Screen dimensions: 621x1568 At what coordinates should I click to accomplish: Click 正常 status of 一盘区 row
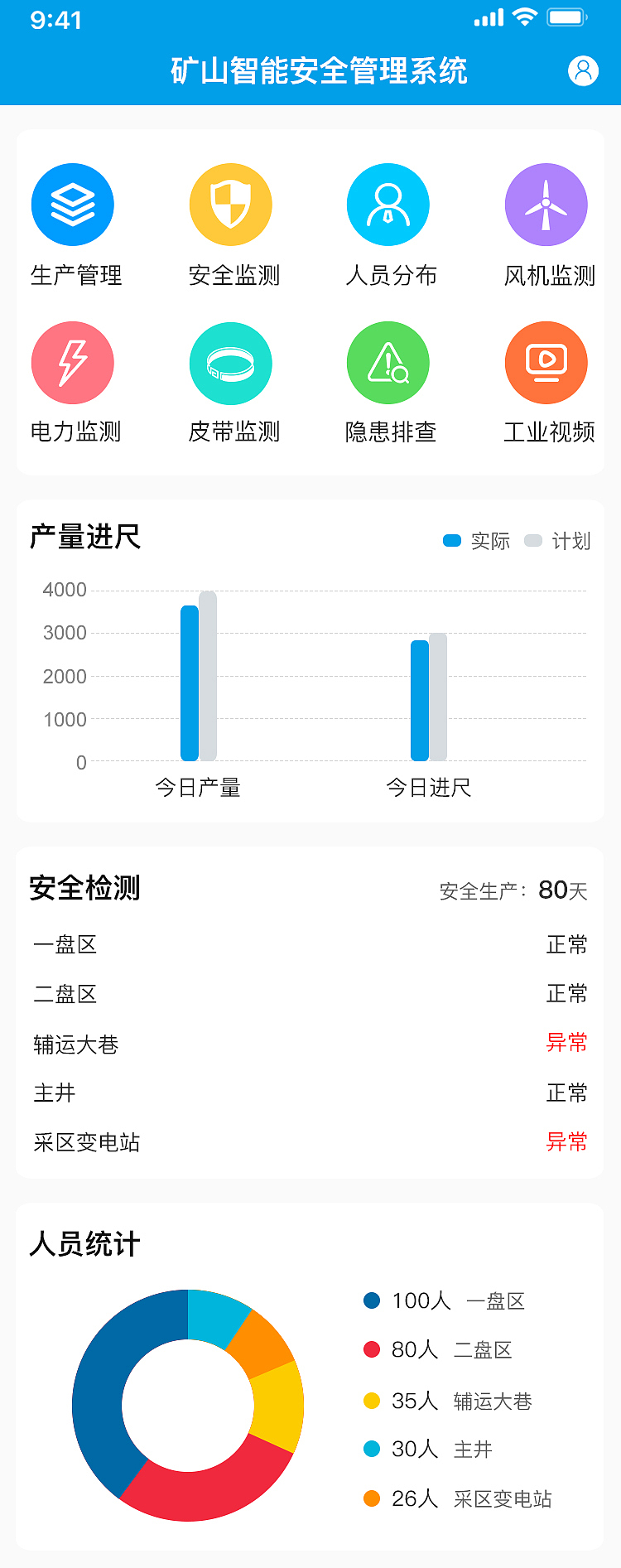[567, 944]
